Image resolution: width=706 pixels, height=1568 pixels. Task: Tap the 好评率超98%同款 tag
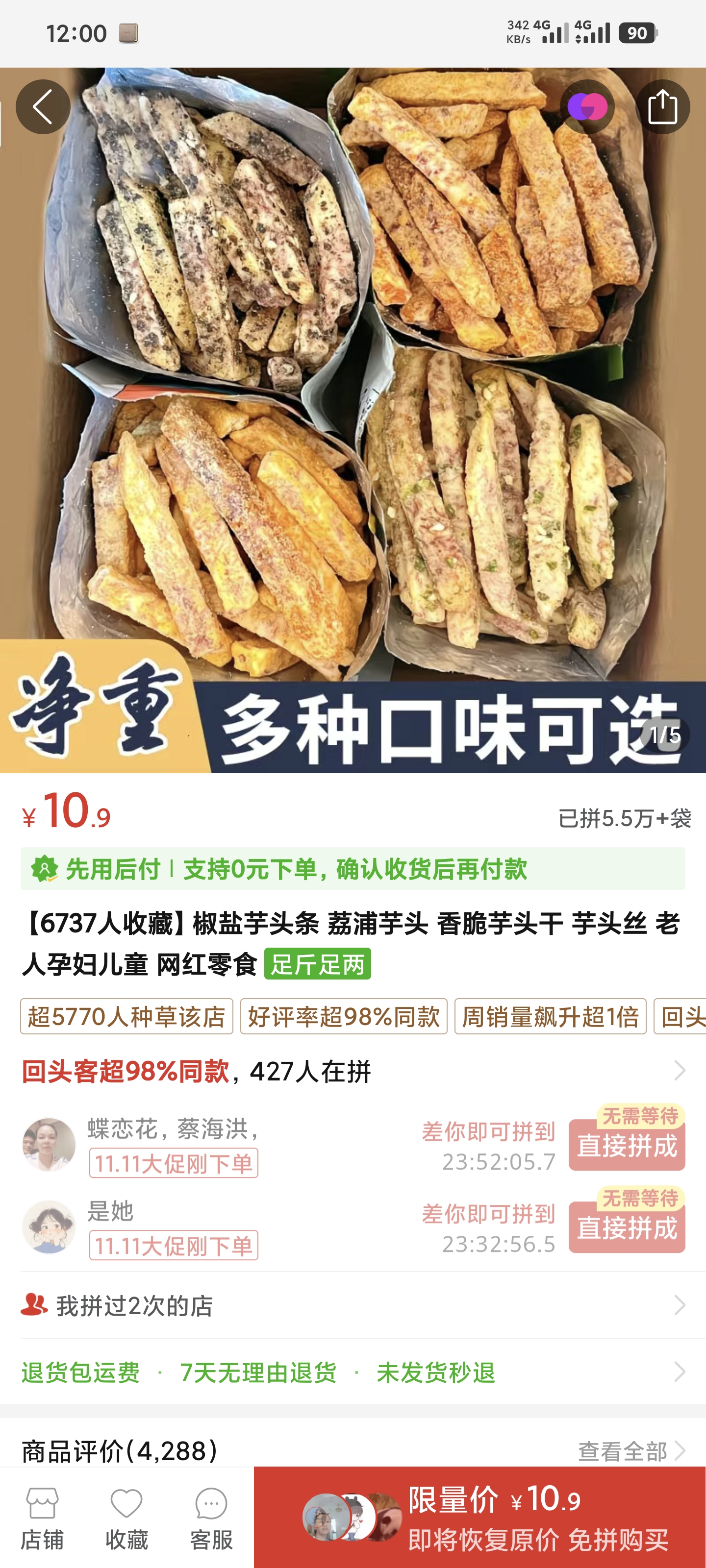[x=344, y=1016]
